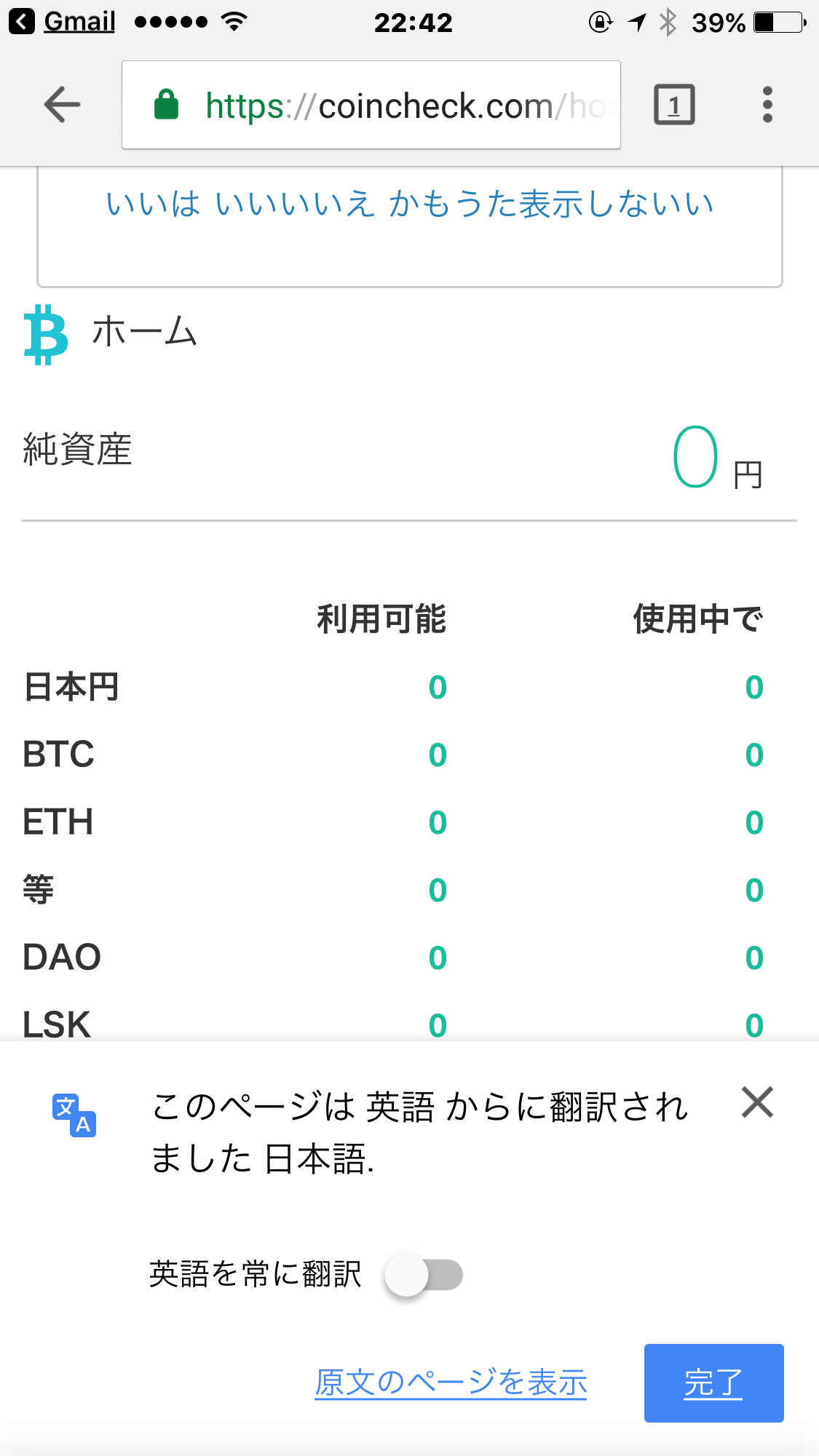
Task: Tap the 完了 button
Action: pyautogui.click(x=713, y=1383)
